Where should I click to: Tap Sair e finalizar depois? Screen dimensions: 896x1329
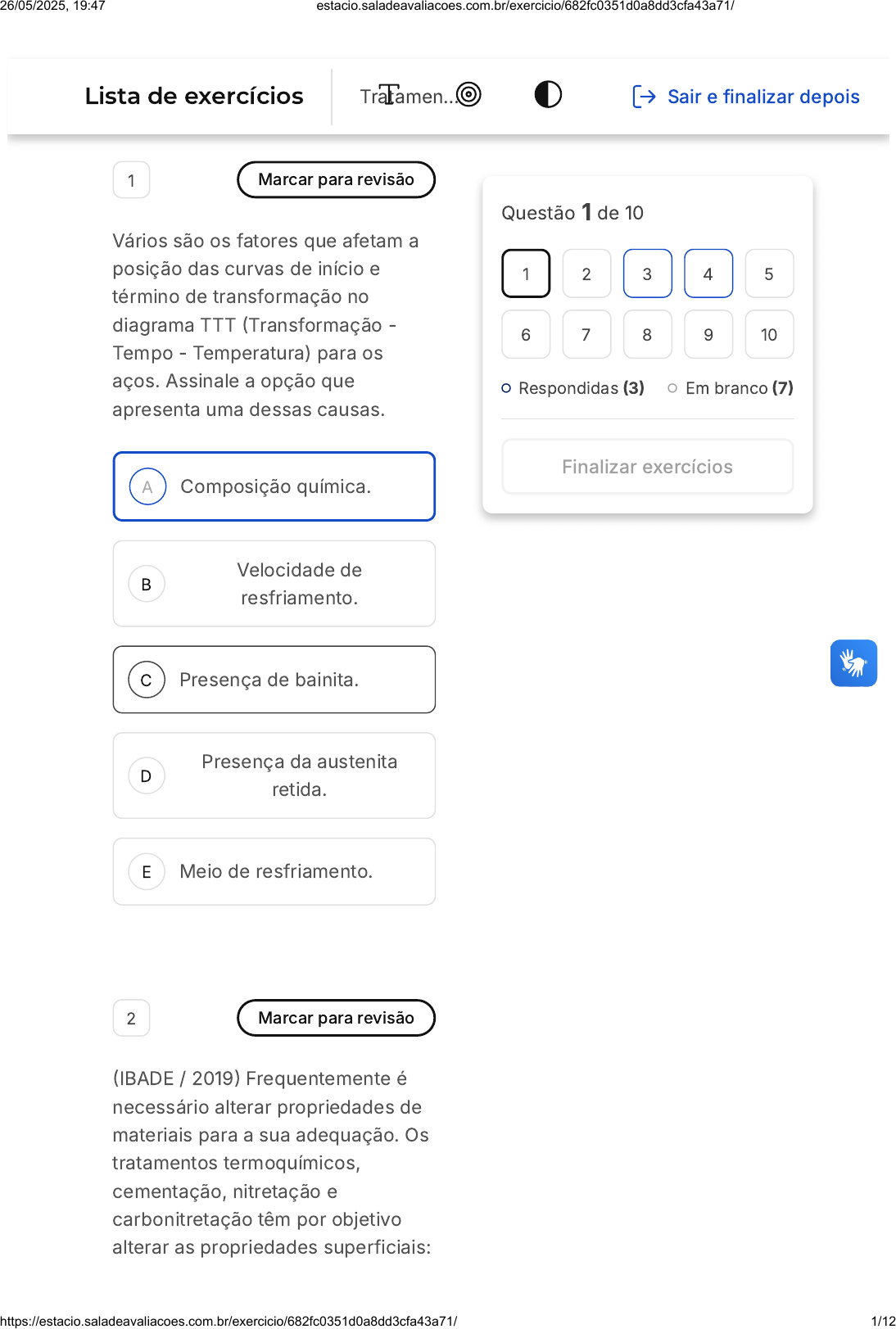click(746, 97)
